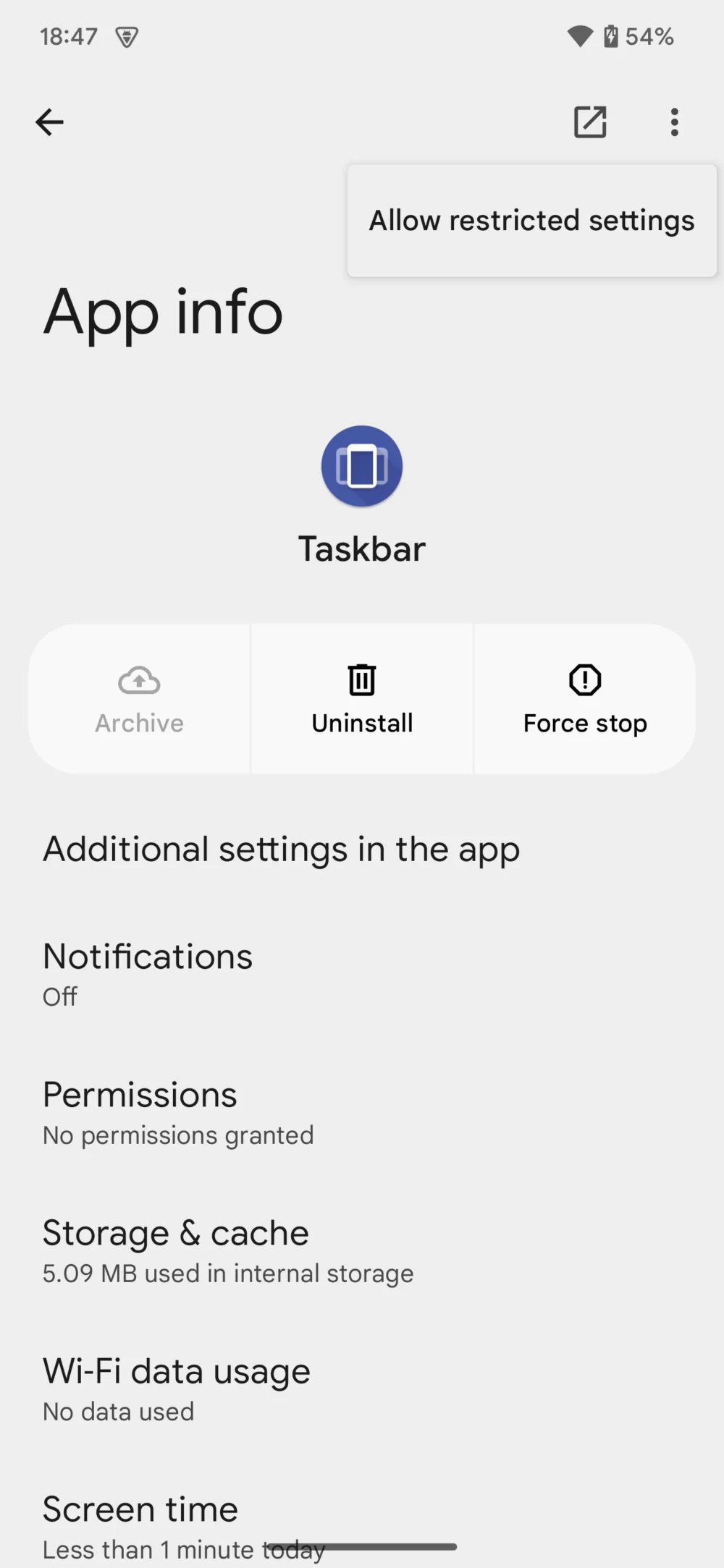Image resolution: width=724 pixels, height=1568 pixels.
Task: Check Wi-Fi data usage
Action: click(176, 1389)
